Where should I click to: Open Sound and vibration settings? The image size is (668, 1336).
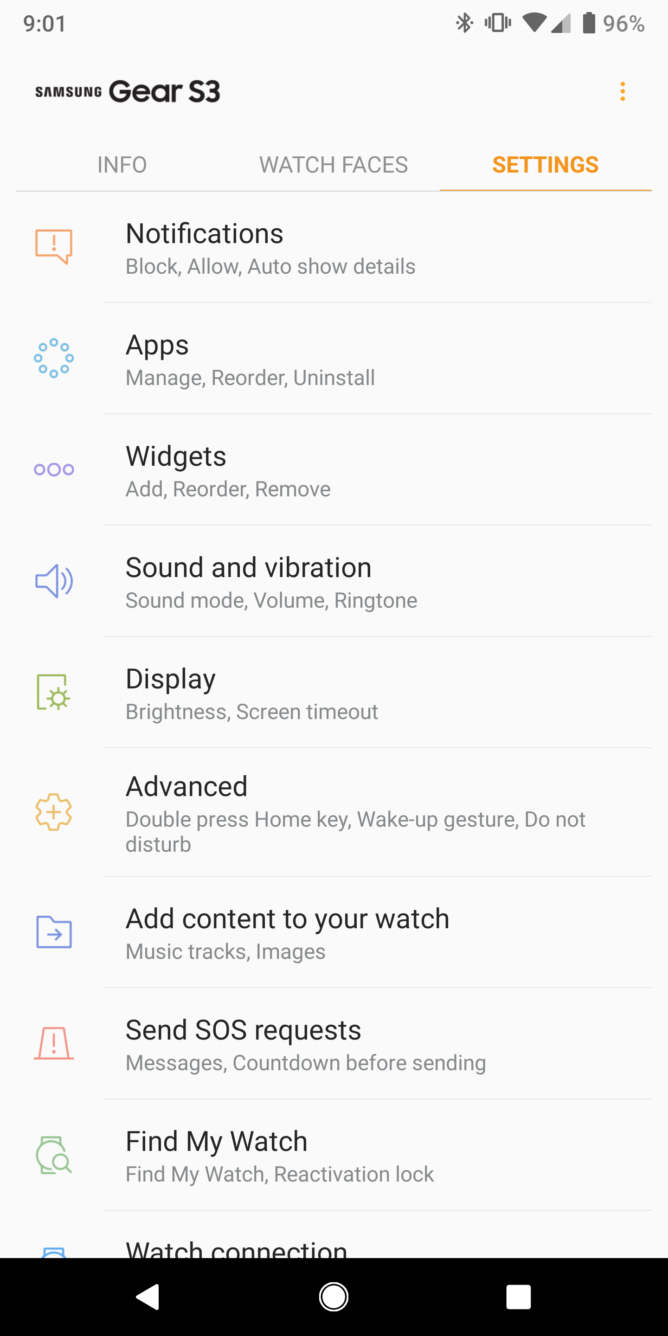(334, 582)
